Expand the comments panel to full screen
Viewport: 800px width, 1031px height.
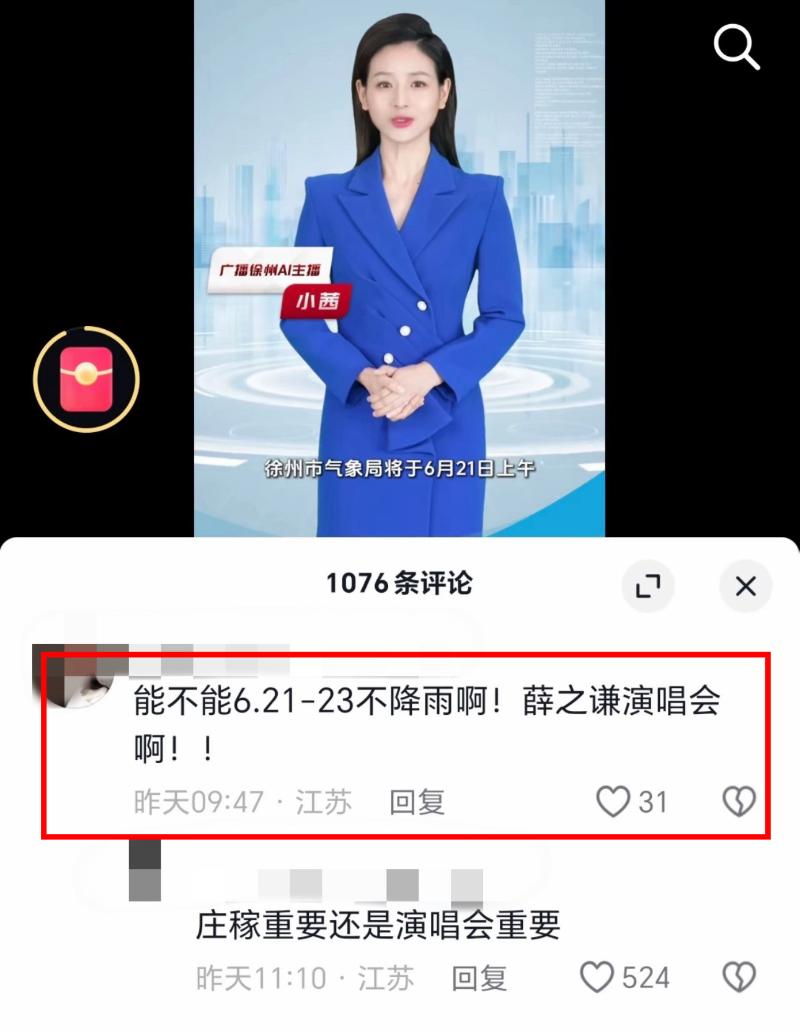[648, 586]
